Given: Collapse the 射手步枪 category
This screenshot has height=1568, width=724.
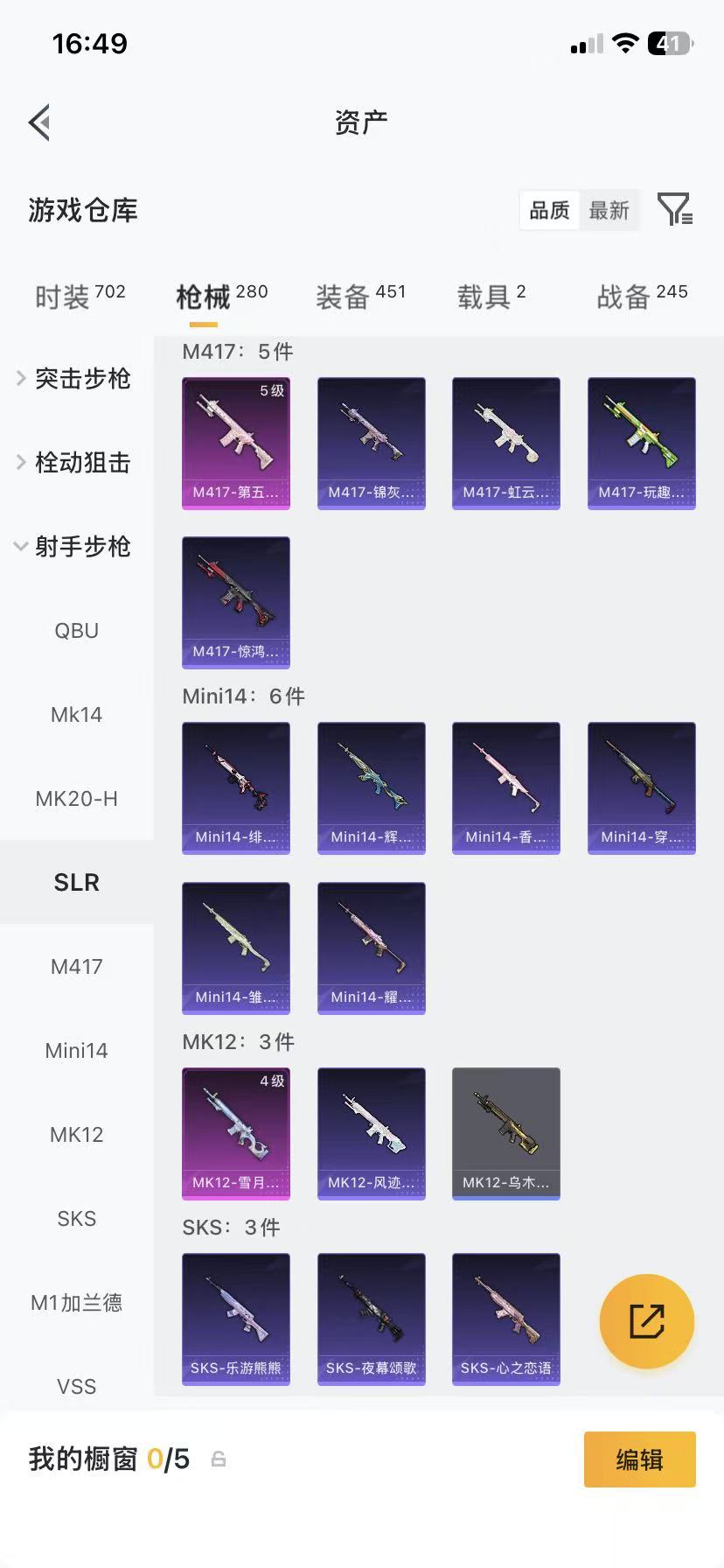Looking at the screenshot, I should point(84,547).
